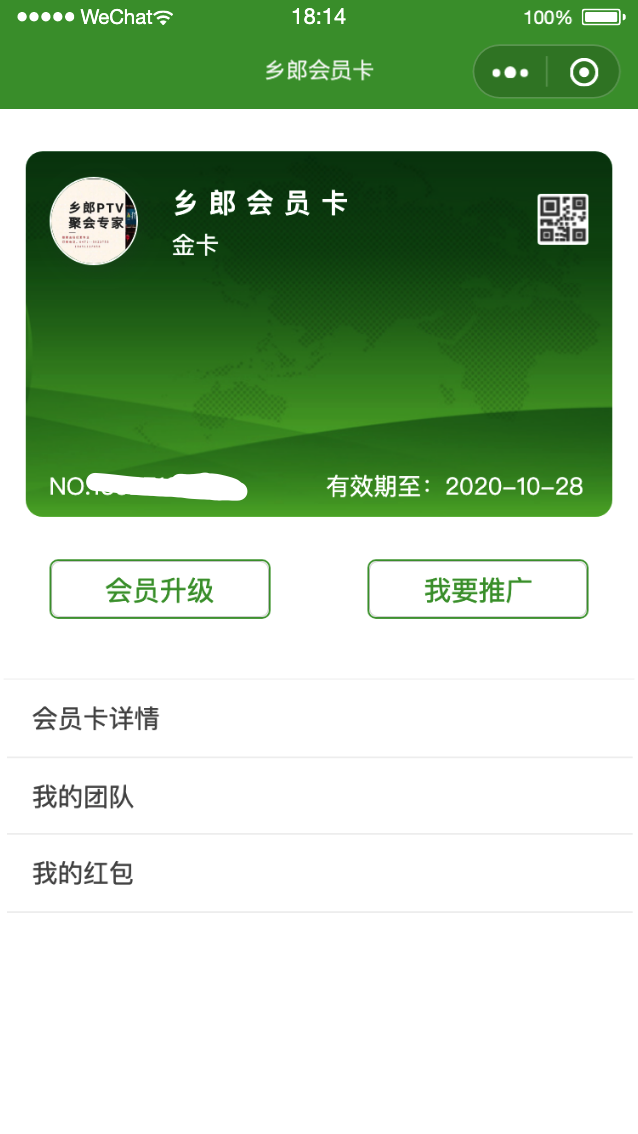Screen dimensions: 638x1134
Task: Close the mini program with the circle button
Action: click(583, 72)
